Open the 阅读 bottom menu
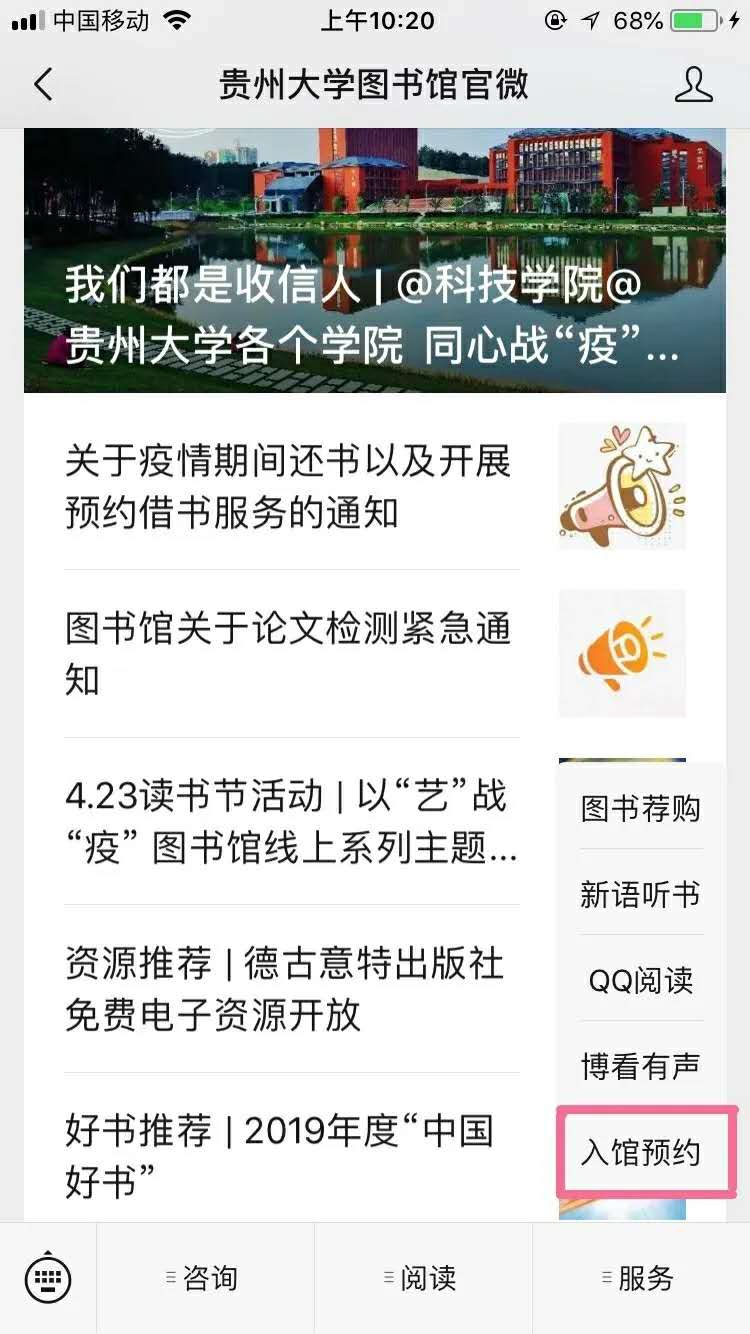The height and width of the screenshot is (1334, 750). (x=423, y=1278)
